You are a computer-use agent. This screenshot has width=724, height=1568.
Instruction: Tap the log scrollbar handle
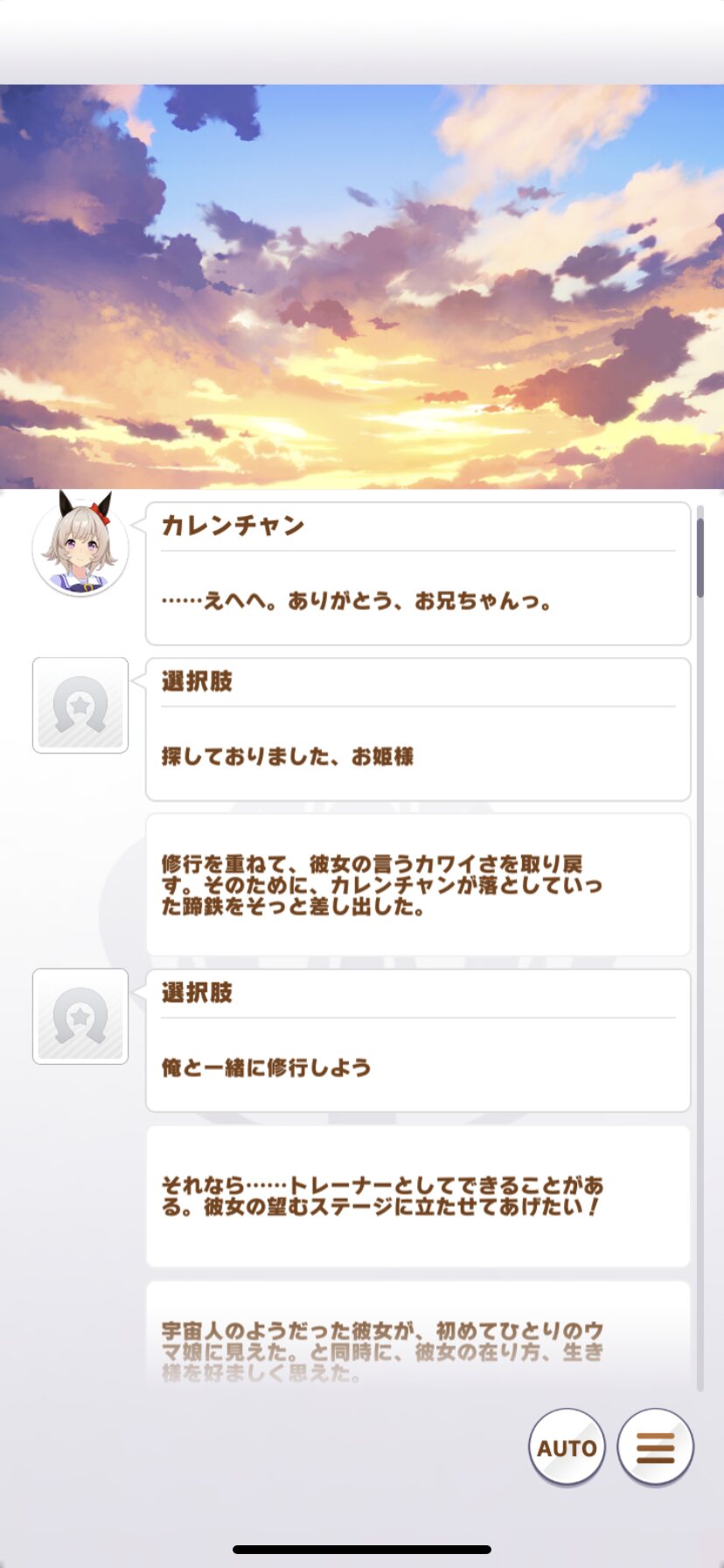(x=700, y=558)
